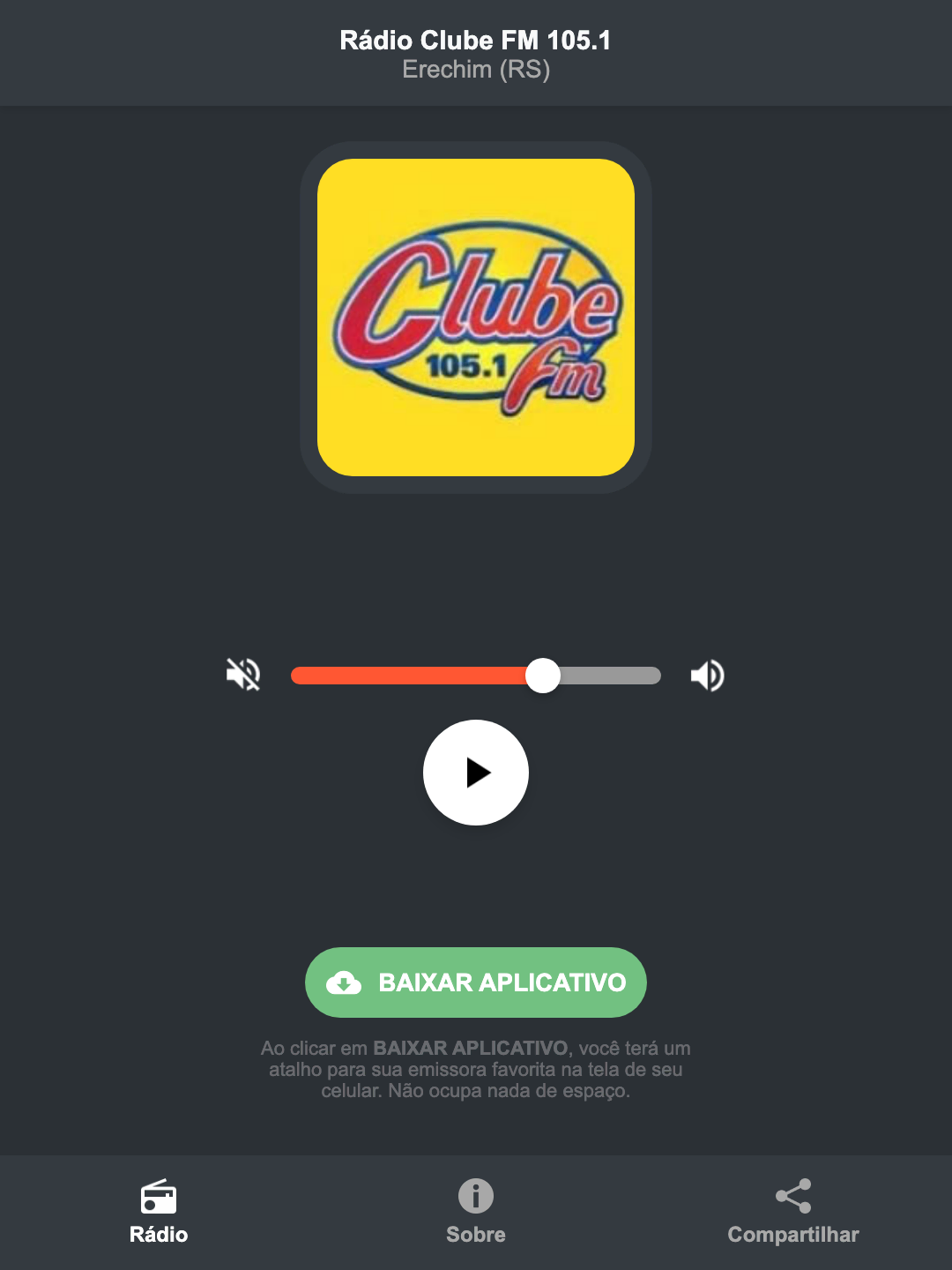The image size is (952, 1270).
Task: Click the download cloud icon
Action: point(346,982)
